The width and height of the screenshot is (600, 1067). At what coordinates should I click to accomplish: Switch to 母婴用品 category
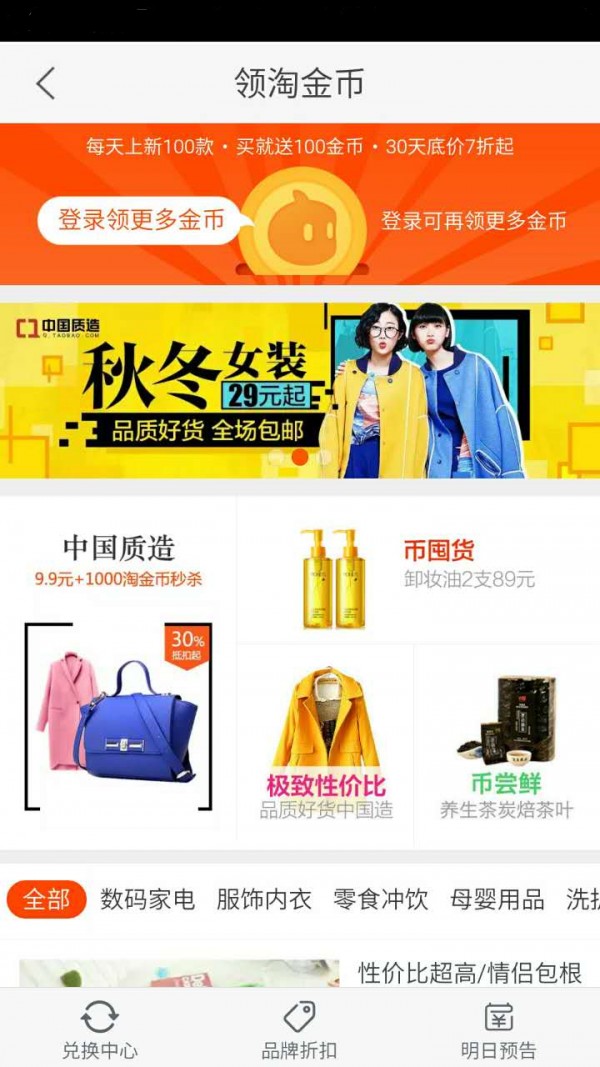(497, 899)
